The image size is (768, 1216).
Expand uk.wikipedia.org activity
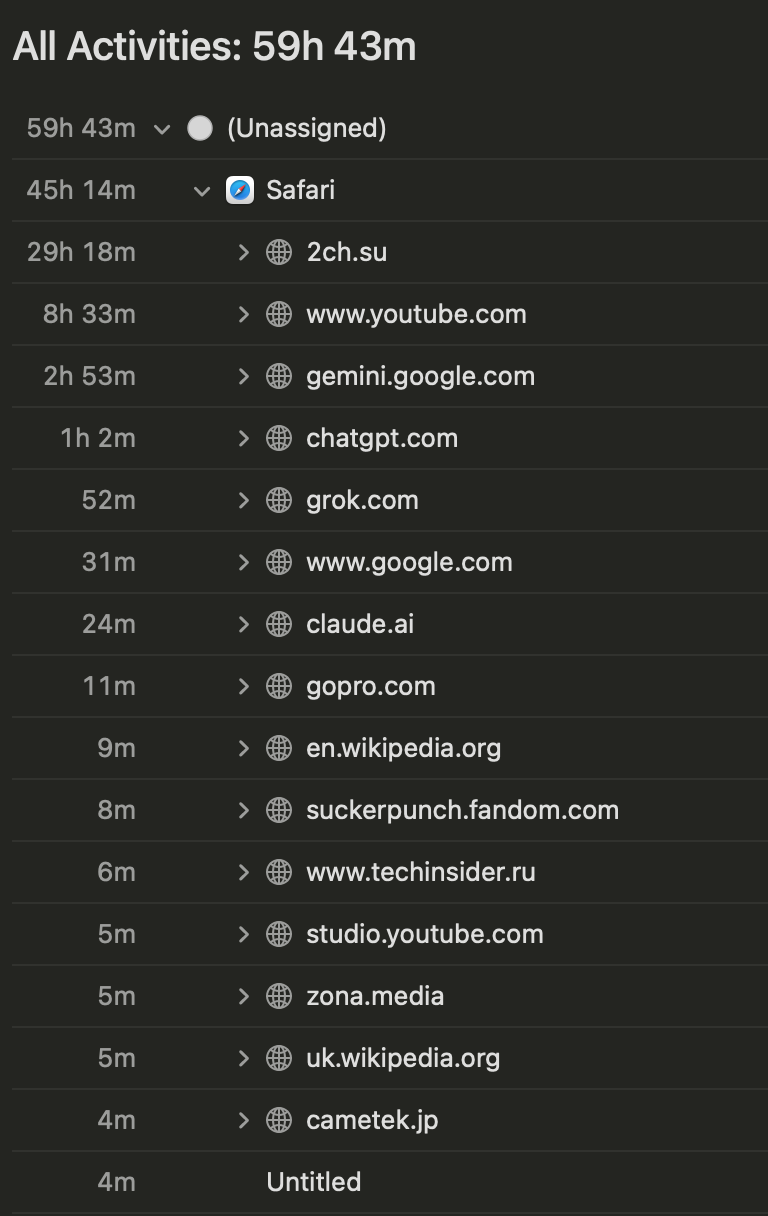(x=243, y=1059)
